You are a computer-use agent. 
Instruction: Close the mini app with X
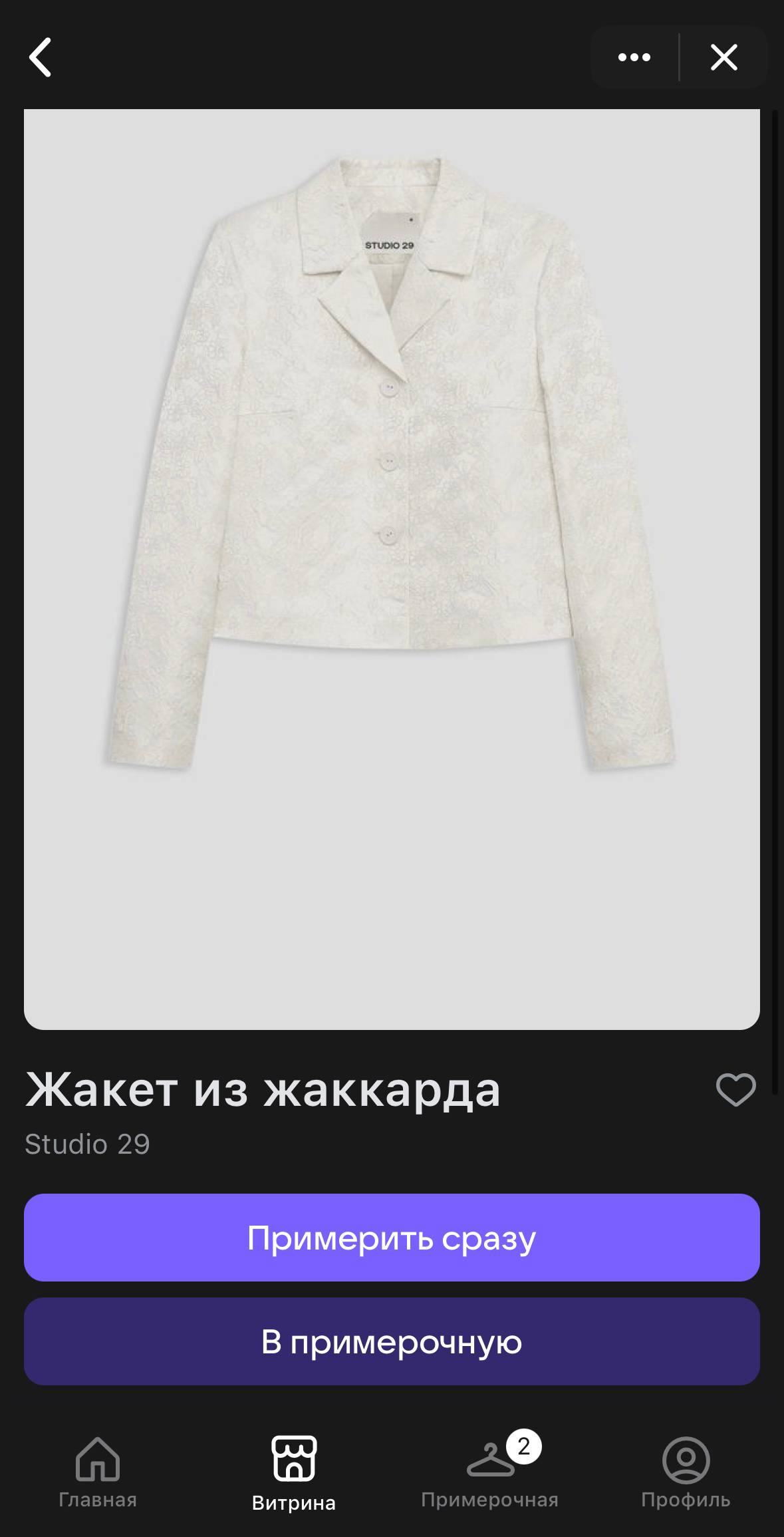[x=723, y=57]
